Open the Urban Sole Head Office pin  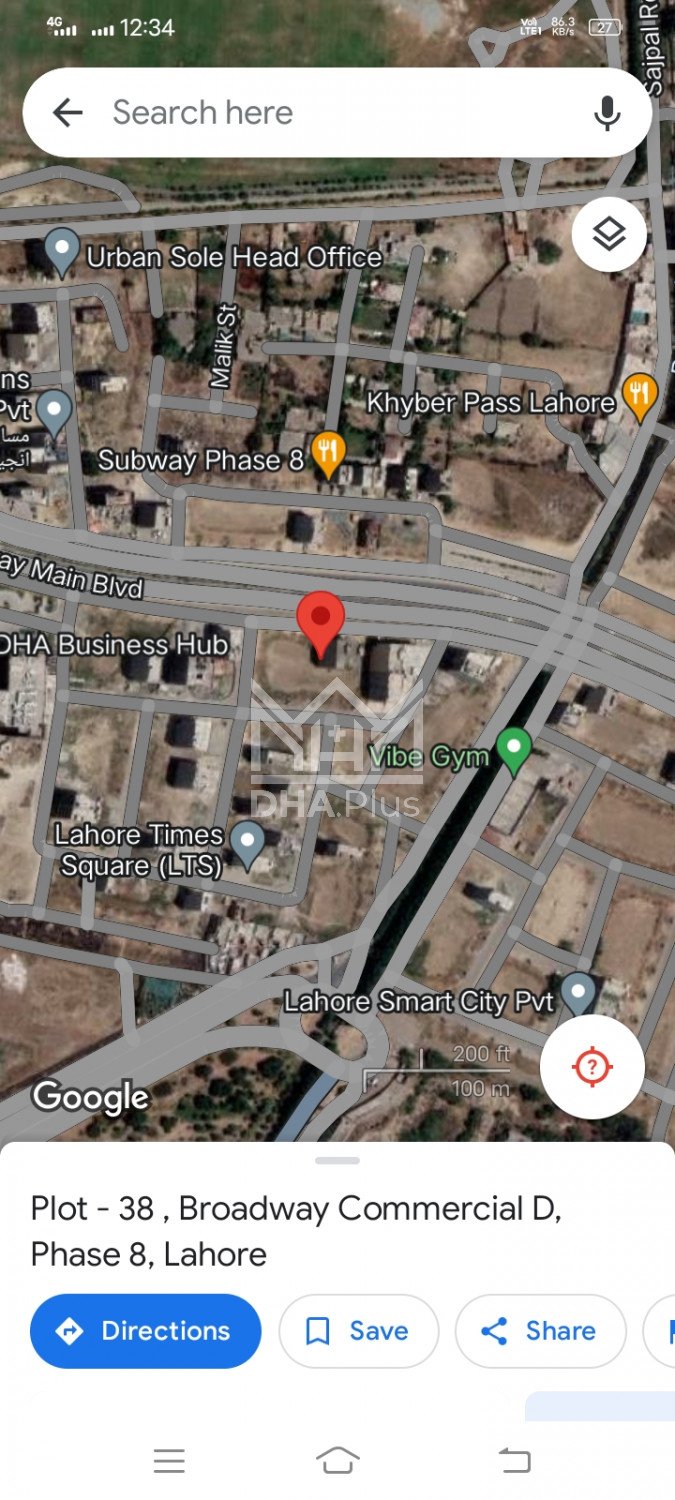pos(63,250)
